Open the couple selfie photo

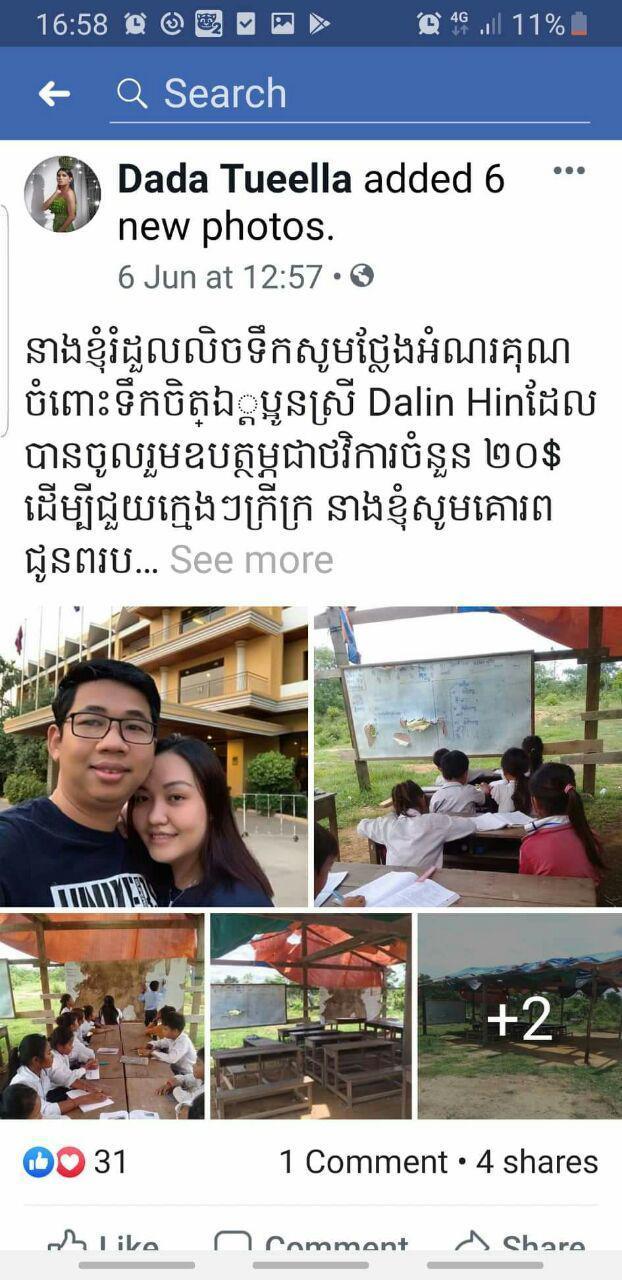click(154, 756)
